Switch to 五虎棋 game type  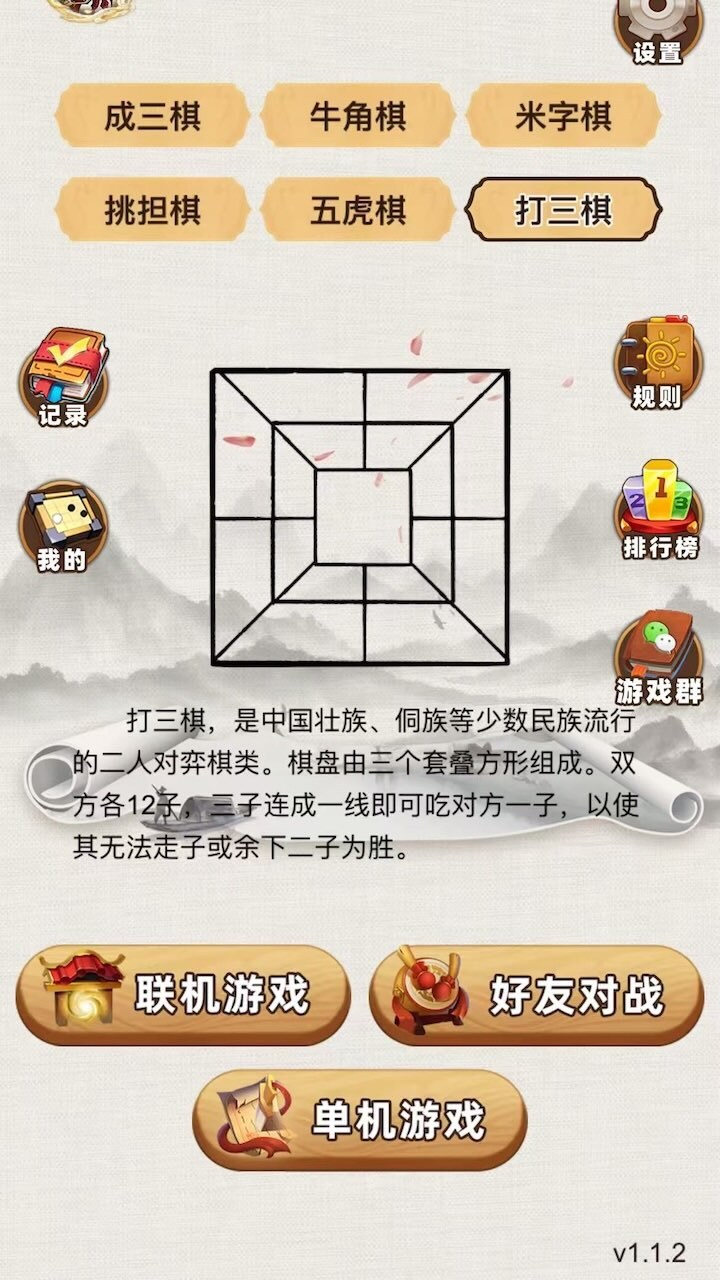358,210
